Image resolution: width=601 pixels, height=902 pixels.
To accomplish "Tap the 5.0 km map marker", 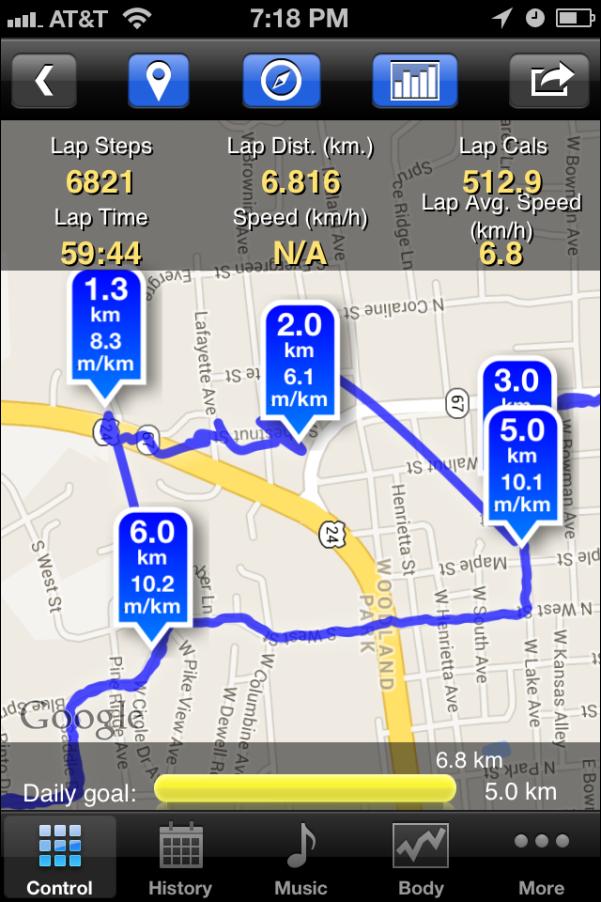I will pos(521,468).
